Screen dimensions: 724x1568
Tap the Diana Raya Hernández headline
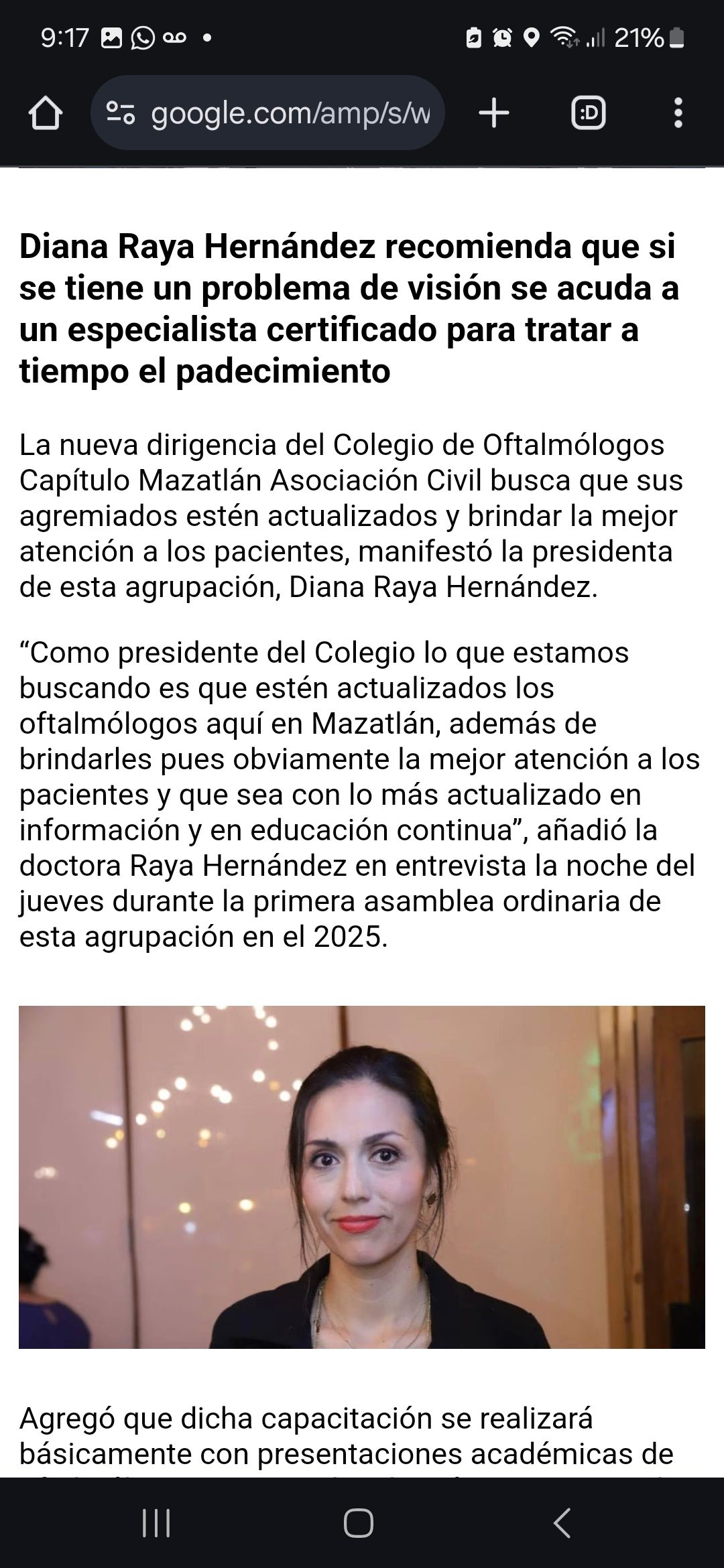(x=349, y=308)
